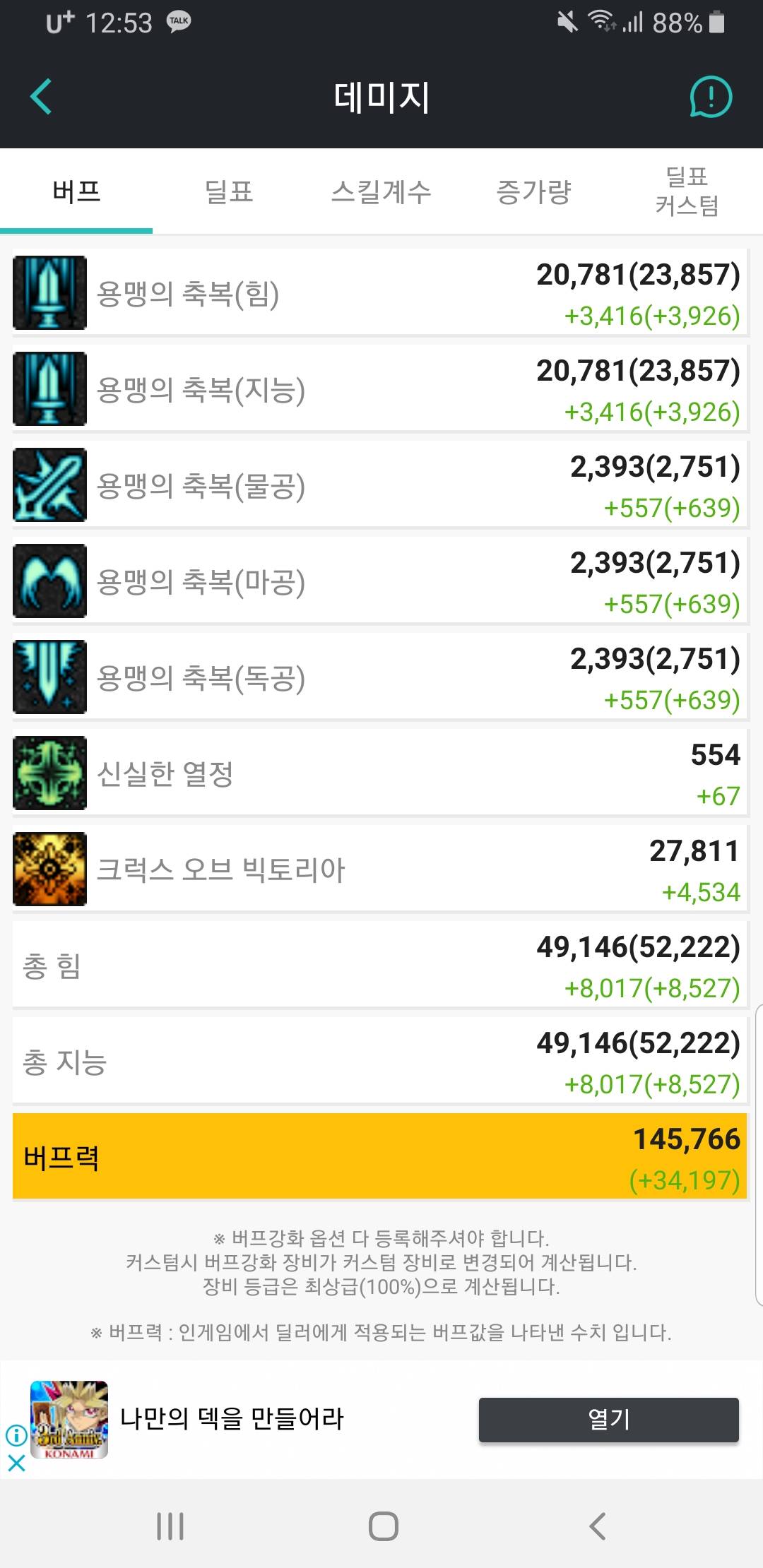The width and height of the screenshot is (763, 1568).
Task: Close the ad banner with X
Action: [x=16, y=1463]
